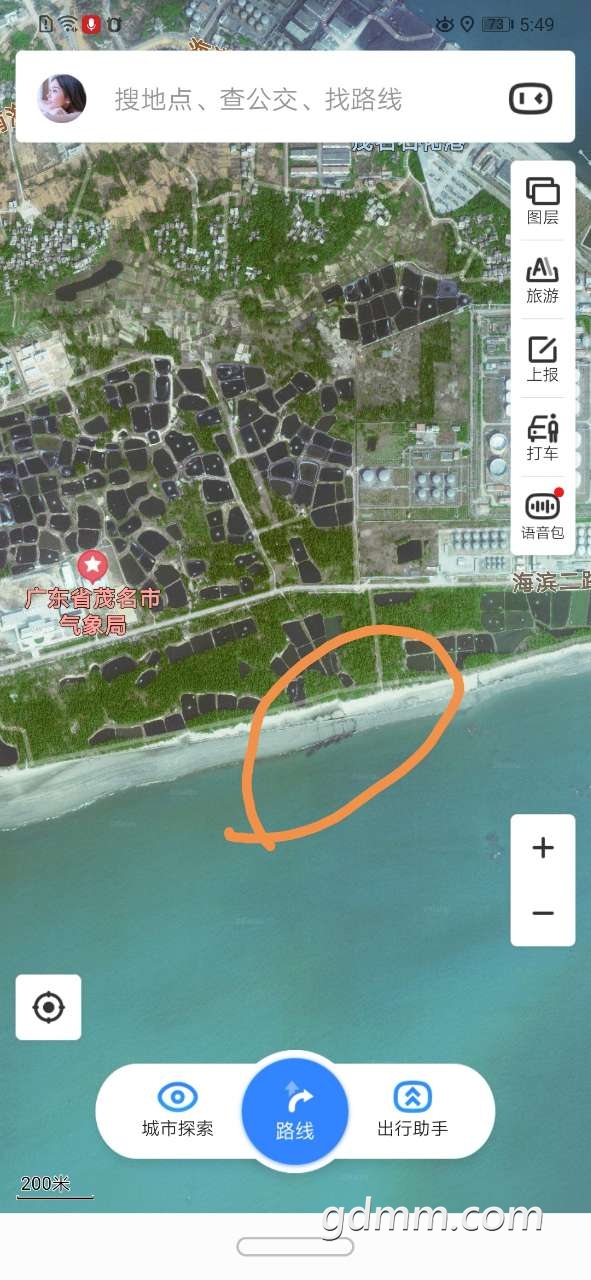Open the 打车 taxi service
Screen dimensions: 591x1280
[543, 438]
